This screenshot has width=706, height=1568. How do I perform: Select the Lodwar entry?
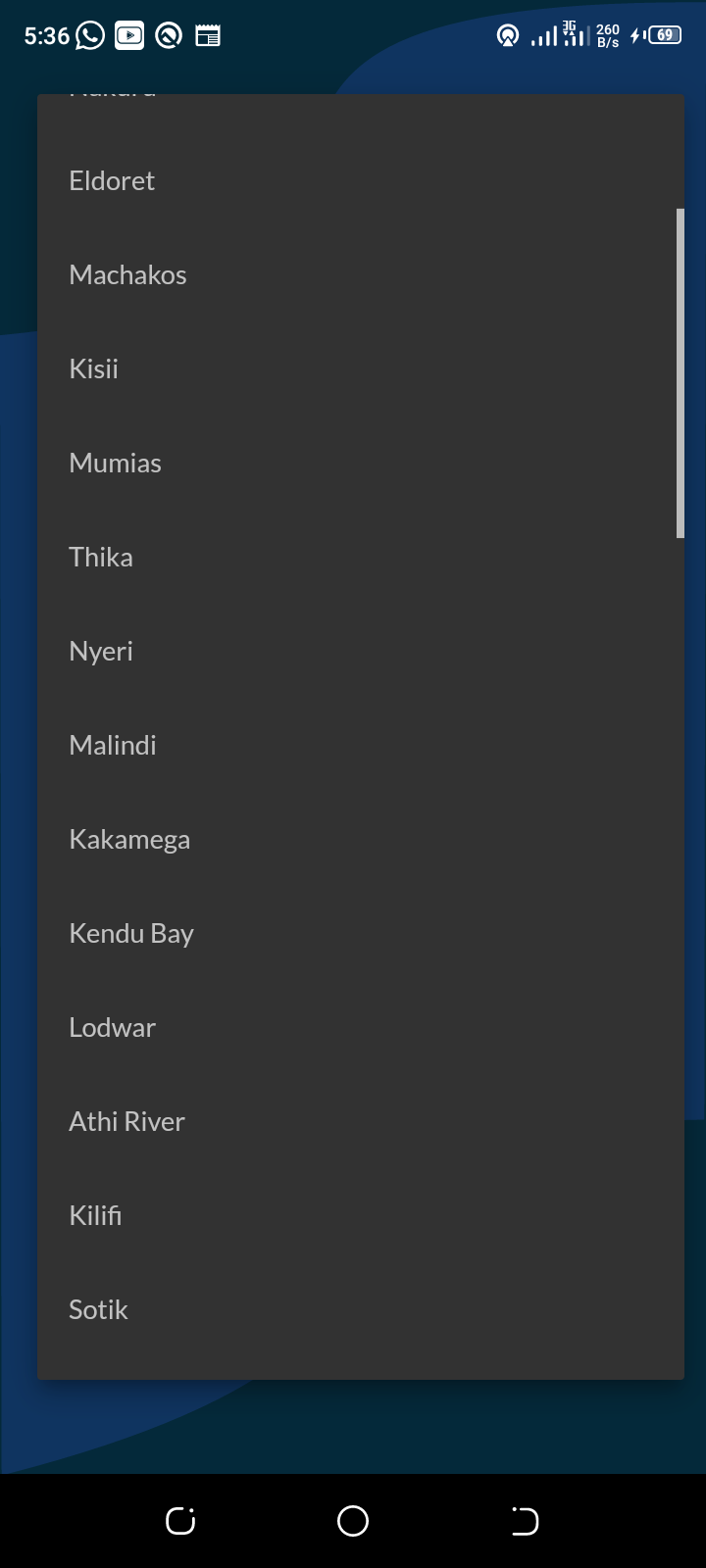point(360,1027)
